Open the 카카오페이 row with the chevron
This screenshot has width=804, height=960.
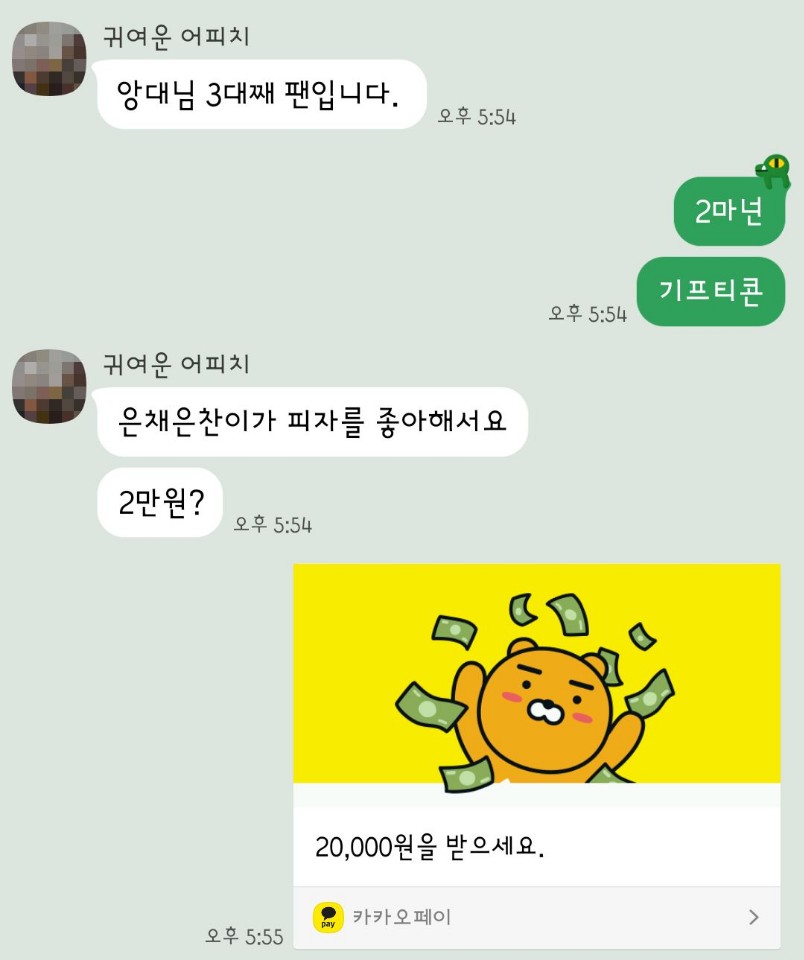tap(536, 917)
